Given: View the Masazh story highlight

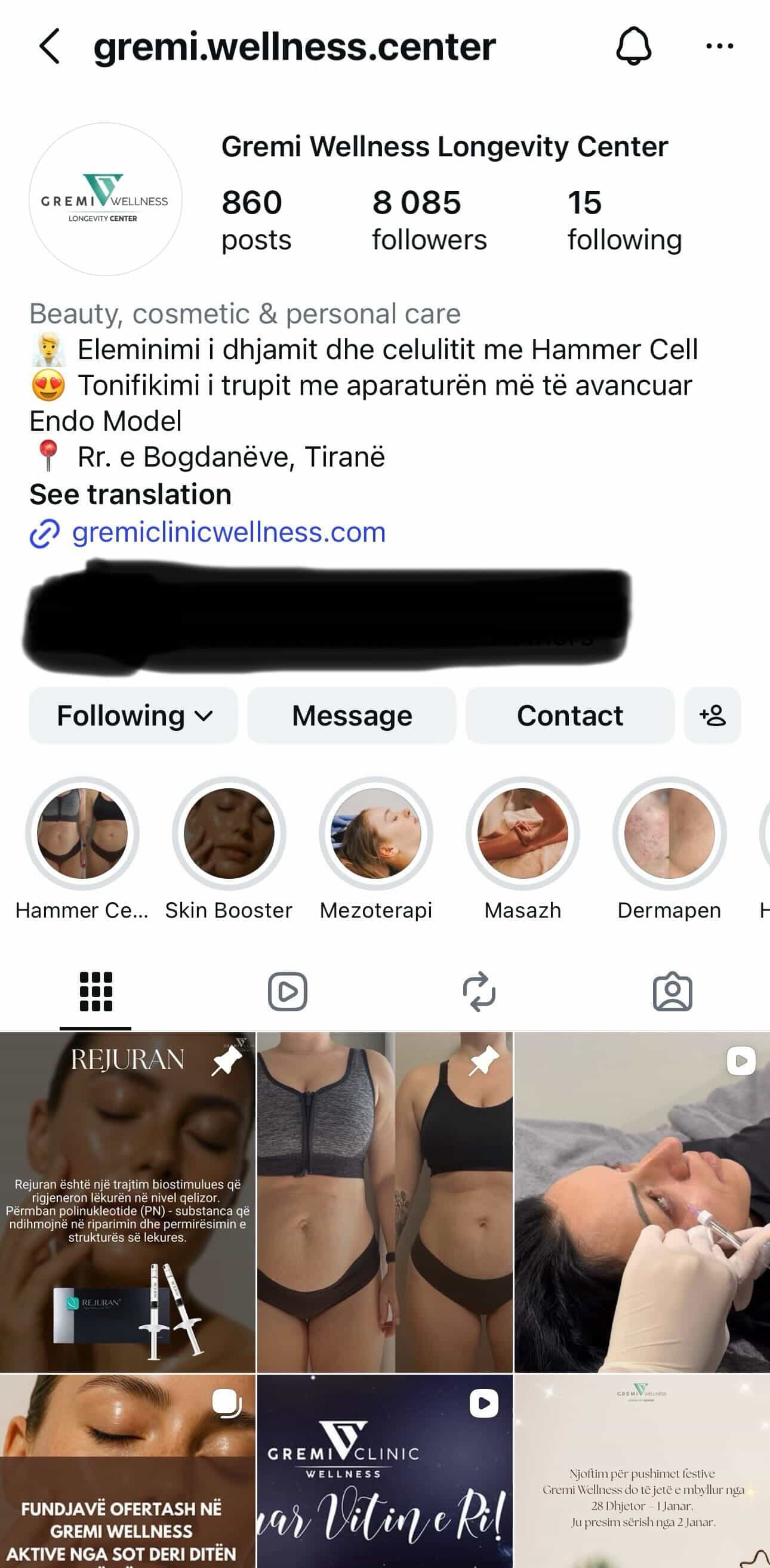Looking at the screenshot, I should click(x=523, y=834).
